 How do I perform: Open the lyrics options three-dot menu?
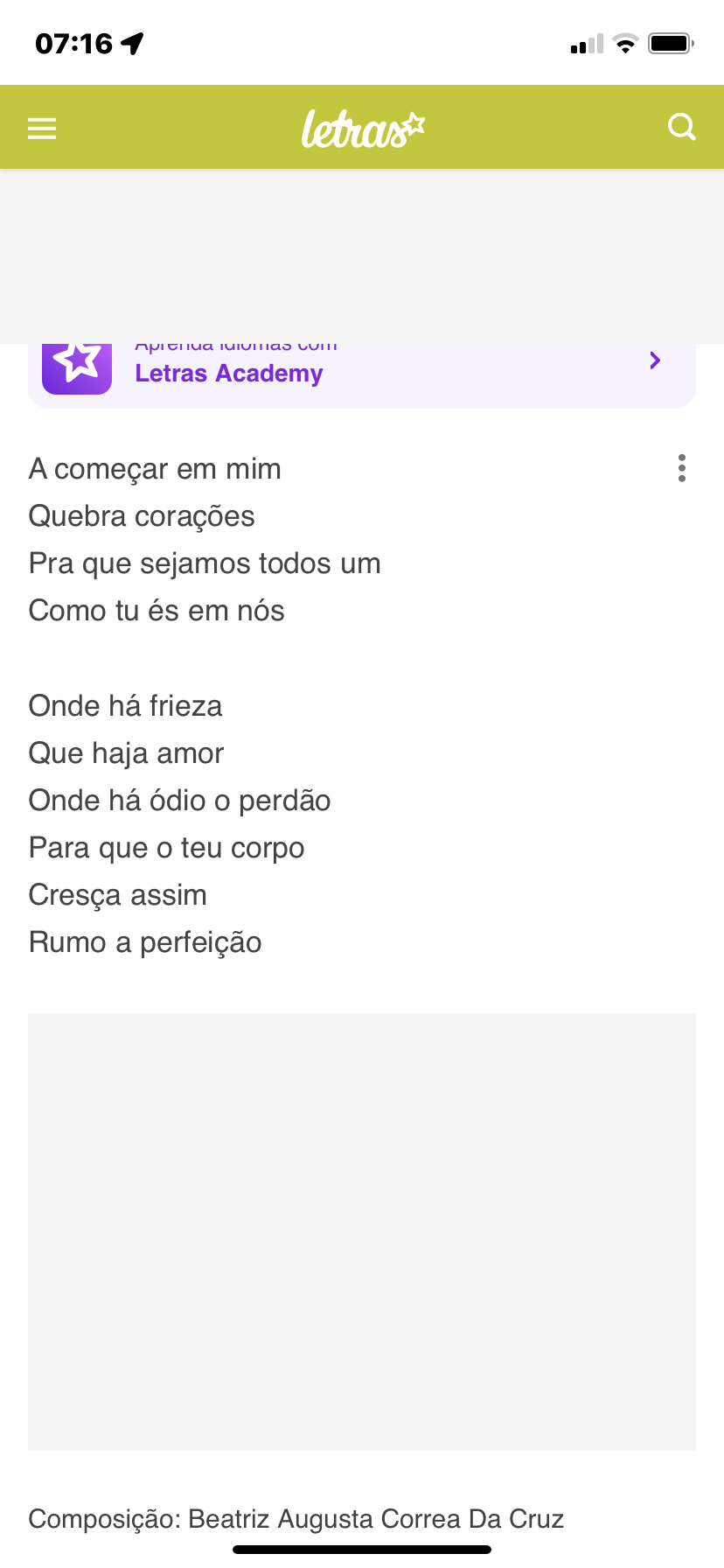pyautogui.click(x=682, y=468)
